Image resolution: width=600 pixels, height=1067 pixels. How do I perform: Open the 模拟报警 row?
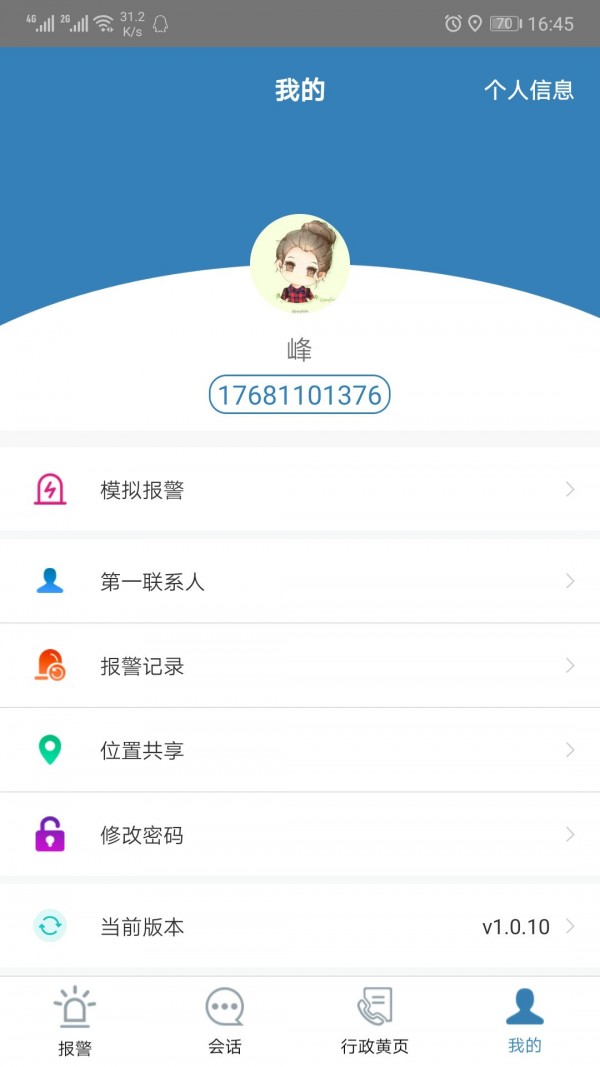[x=300, y=490]
